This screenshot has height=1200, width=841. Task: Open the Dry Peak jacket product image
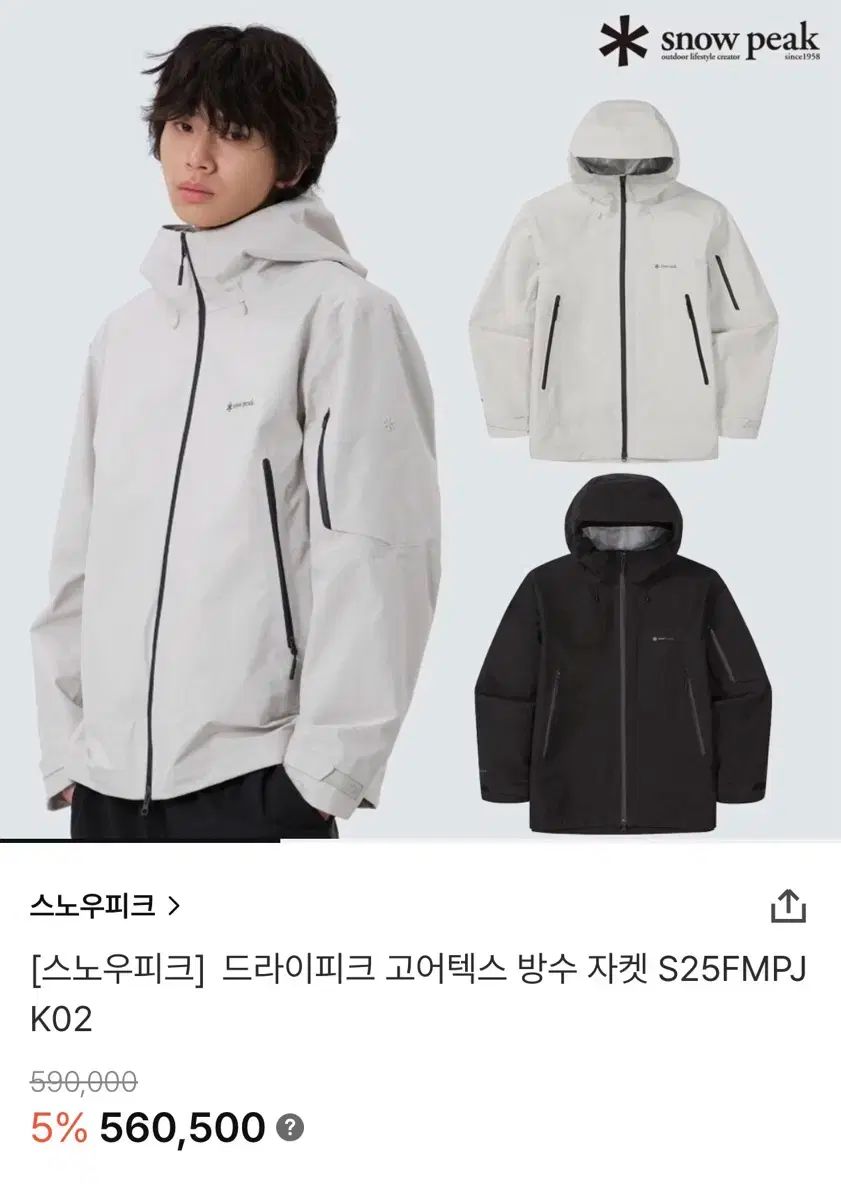pos(420,420)
